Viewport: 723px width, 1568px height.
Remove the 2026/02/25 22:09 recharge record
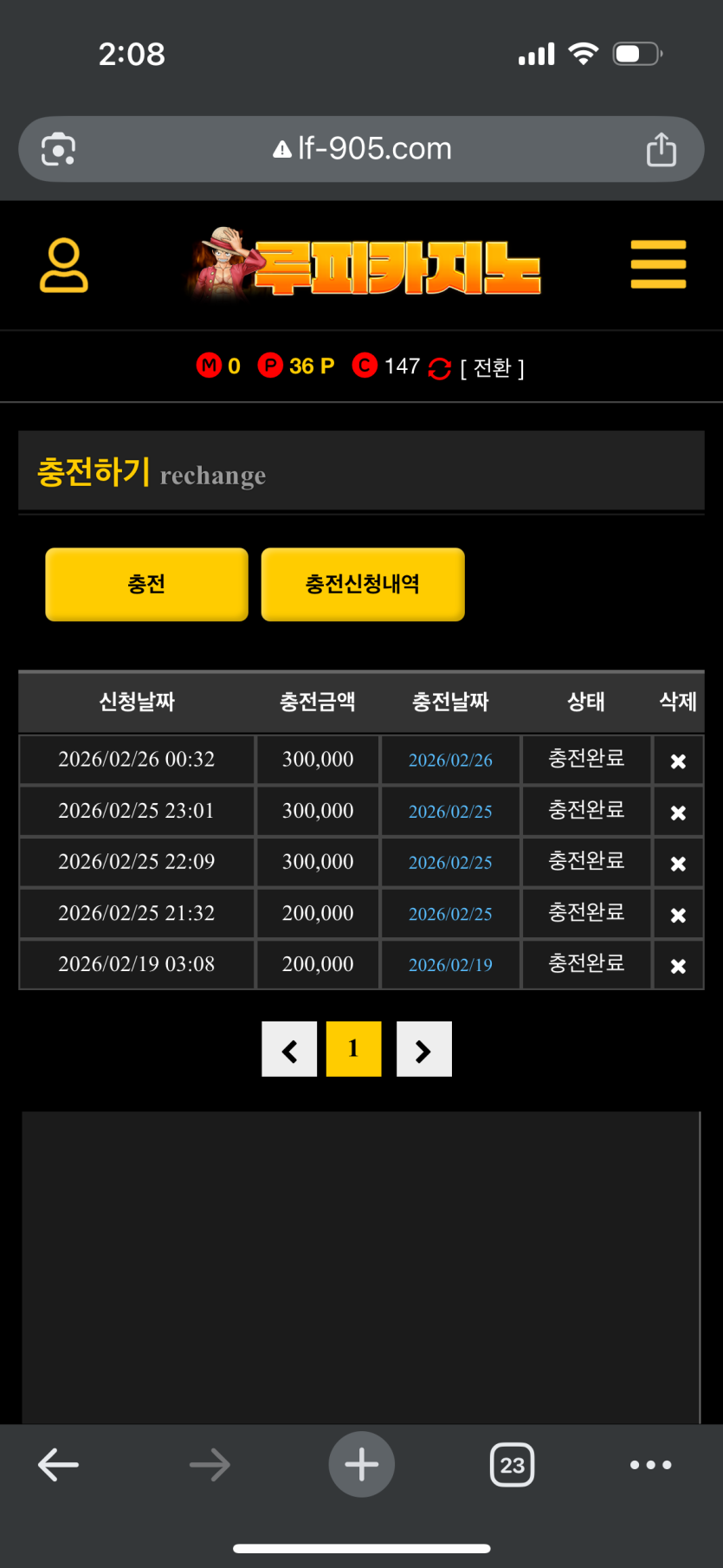pyautogui.click(x=678, y=864)
